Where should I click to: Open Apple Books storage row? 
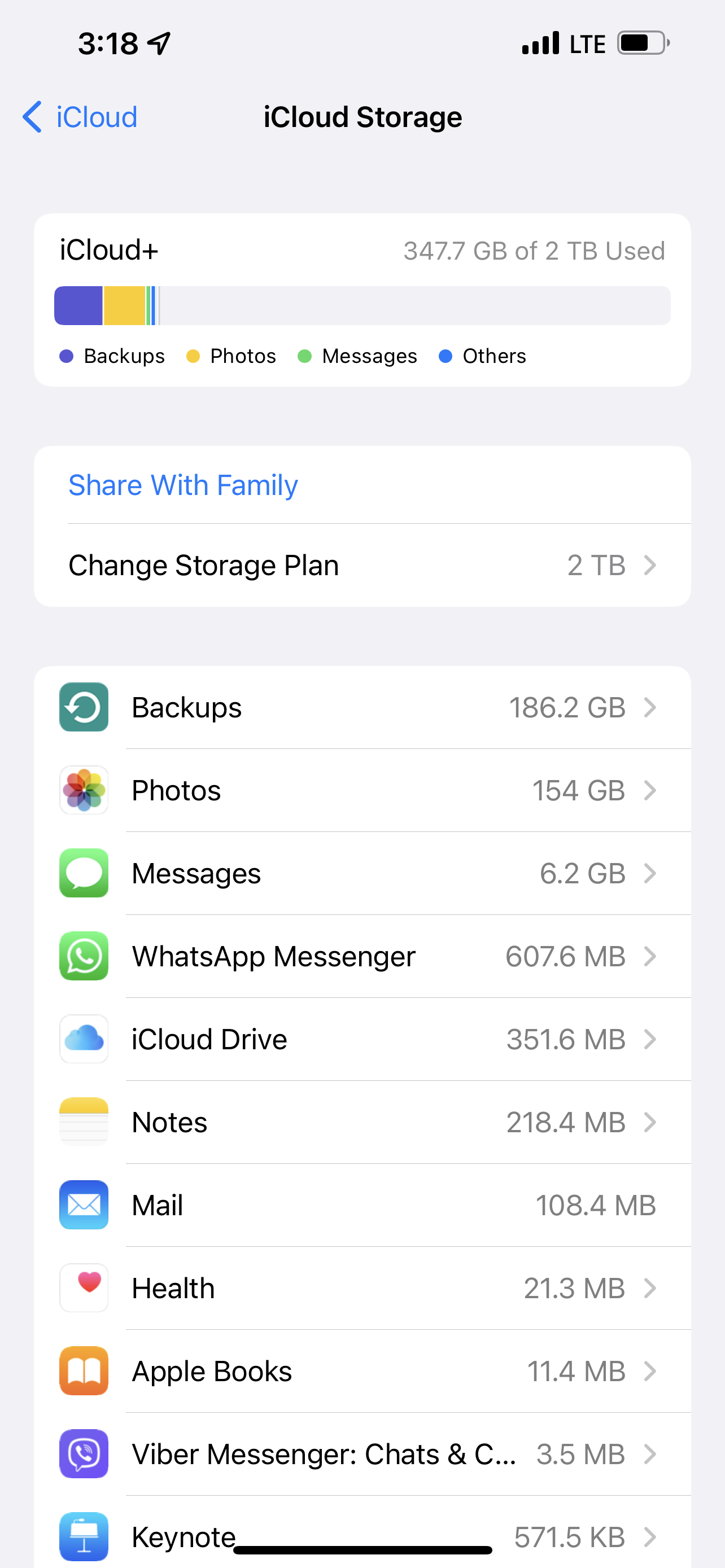[x=362, y=1371]
